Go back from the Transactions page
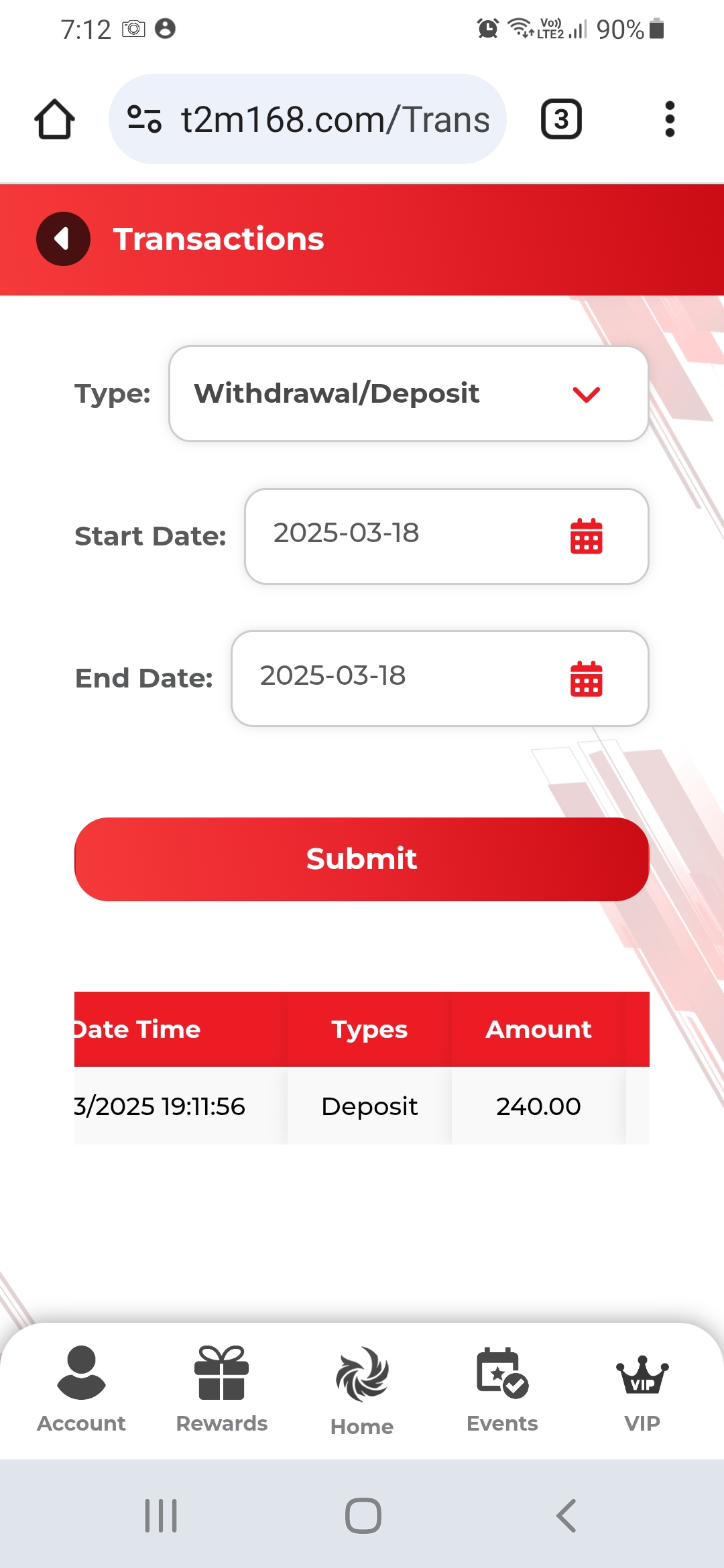Viewport: 724px width, 1568px height. [63, 239]
